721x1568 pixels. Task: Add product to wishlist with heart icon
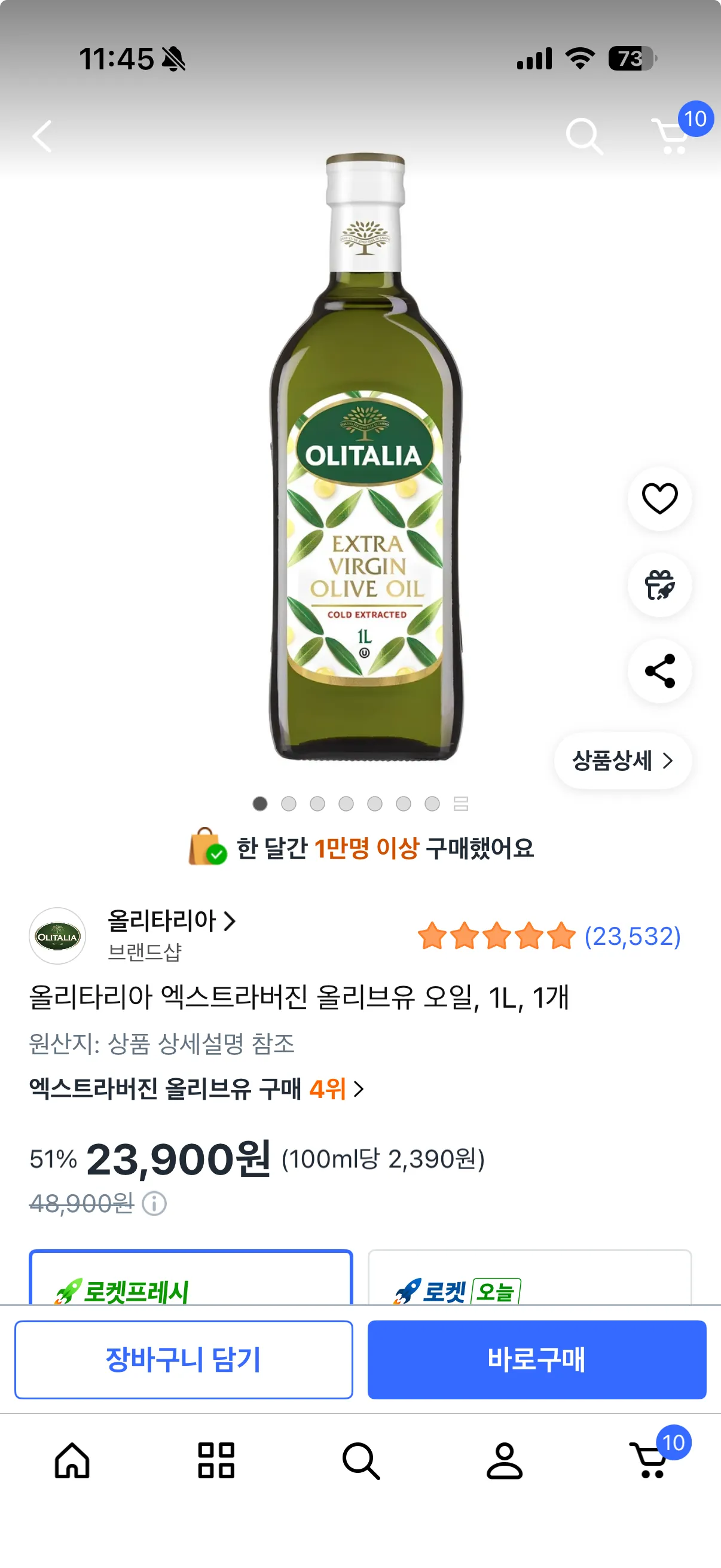[659, 499]
